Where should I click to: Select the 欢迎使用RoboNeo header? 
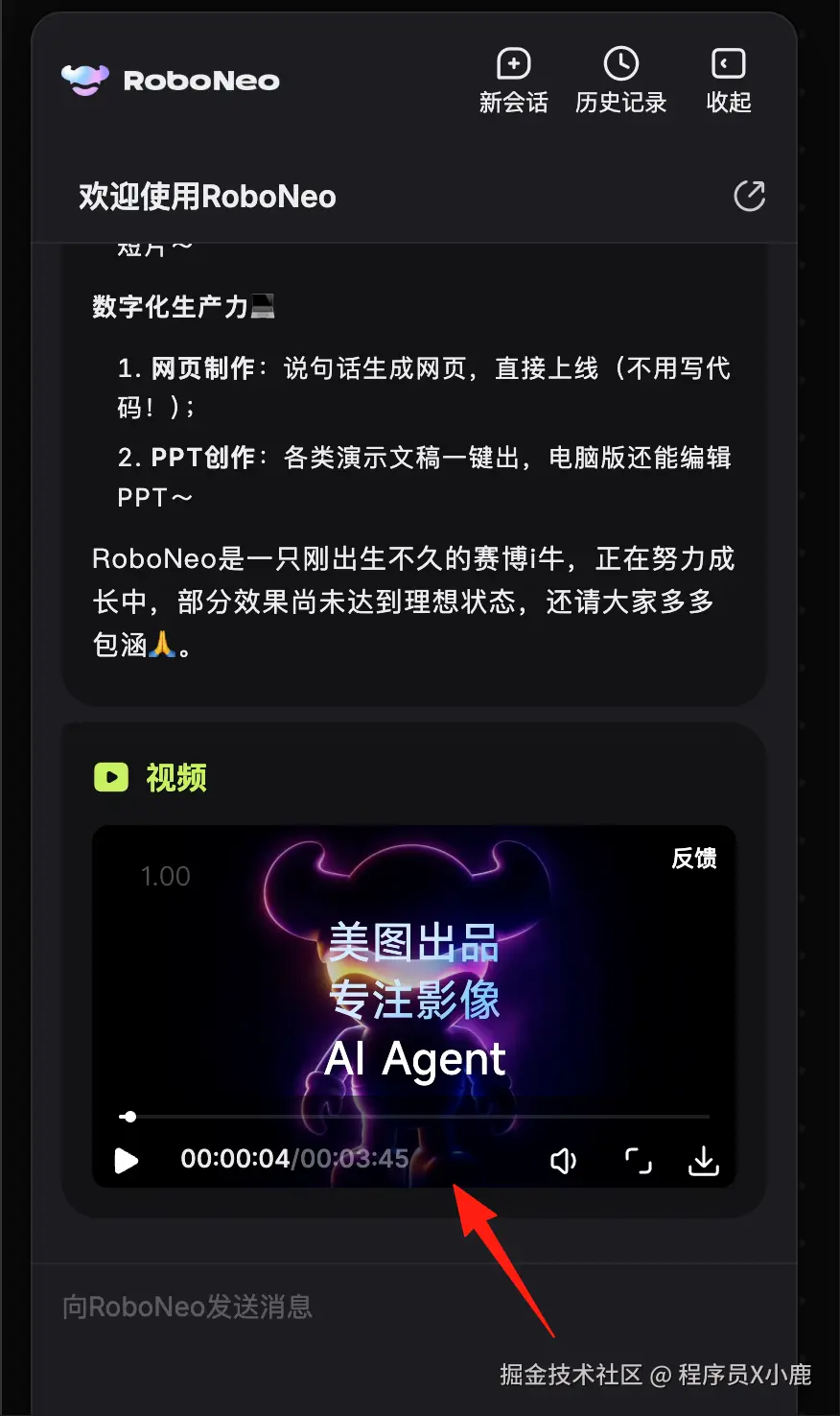(x=206, y=196)
